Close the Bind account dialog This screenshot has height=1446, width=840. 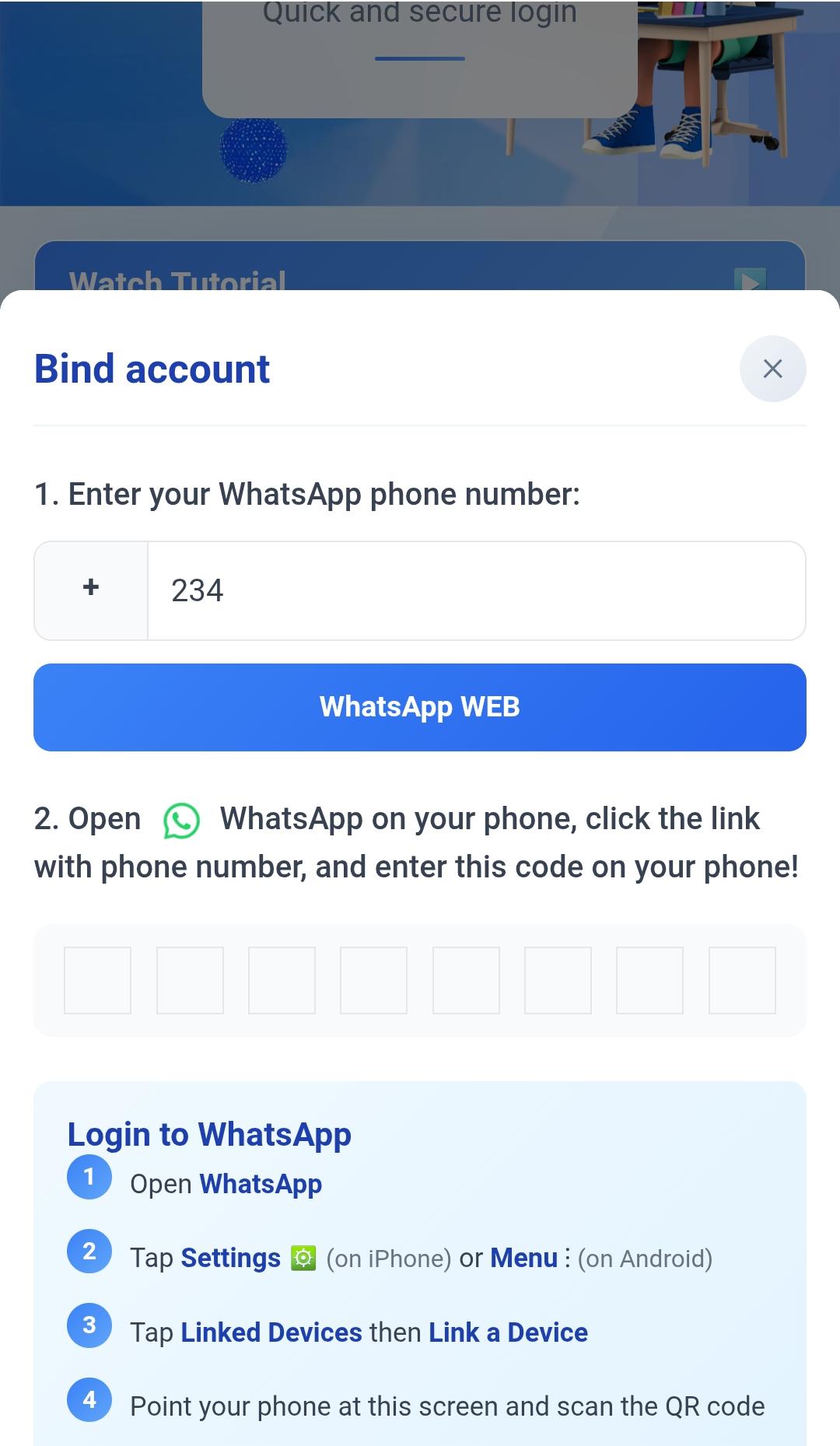click(x=772, y=369)
